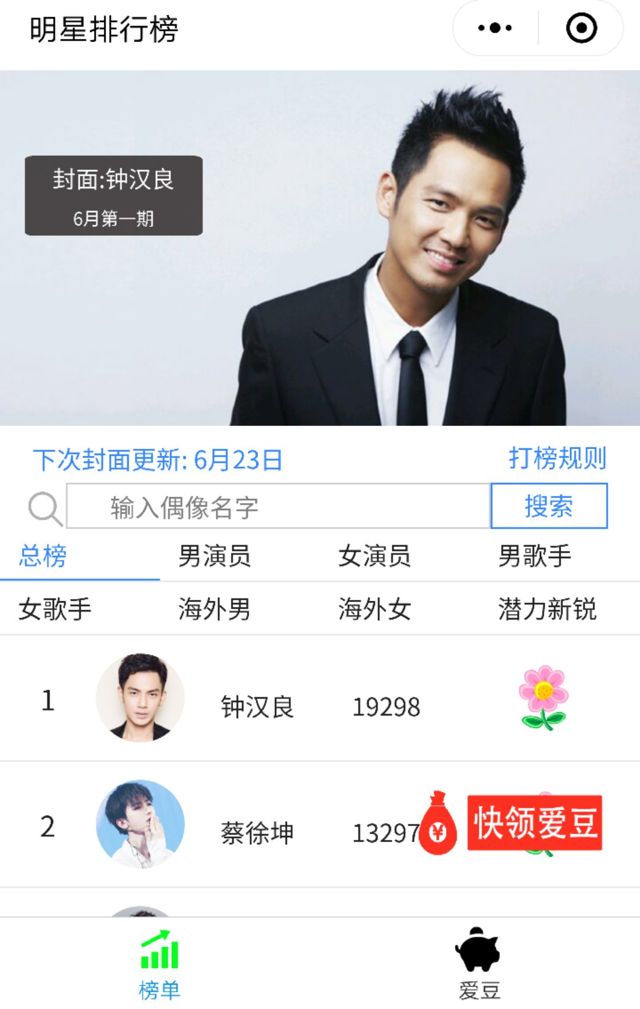The image size is (640, 1009).
Task: Go to the 榜单 bottom tab
Action: 159,964
